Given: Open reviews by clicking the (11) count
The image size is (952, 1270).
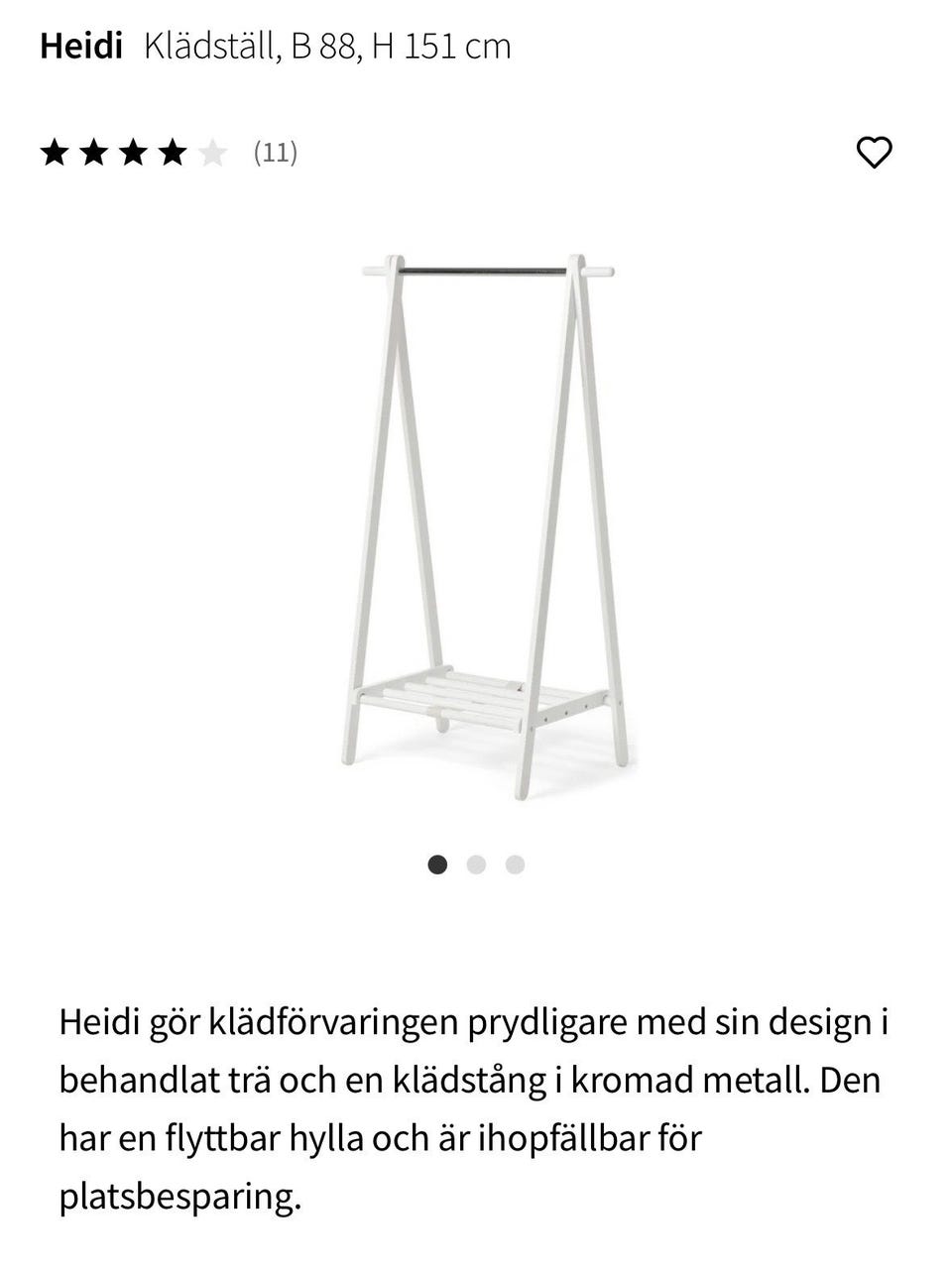Looking at the screenshot, I should click(x=276, y=152).
